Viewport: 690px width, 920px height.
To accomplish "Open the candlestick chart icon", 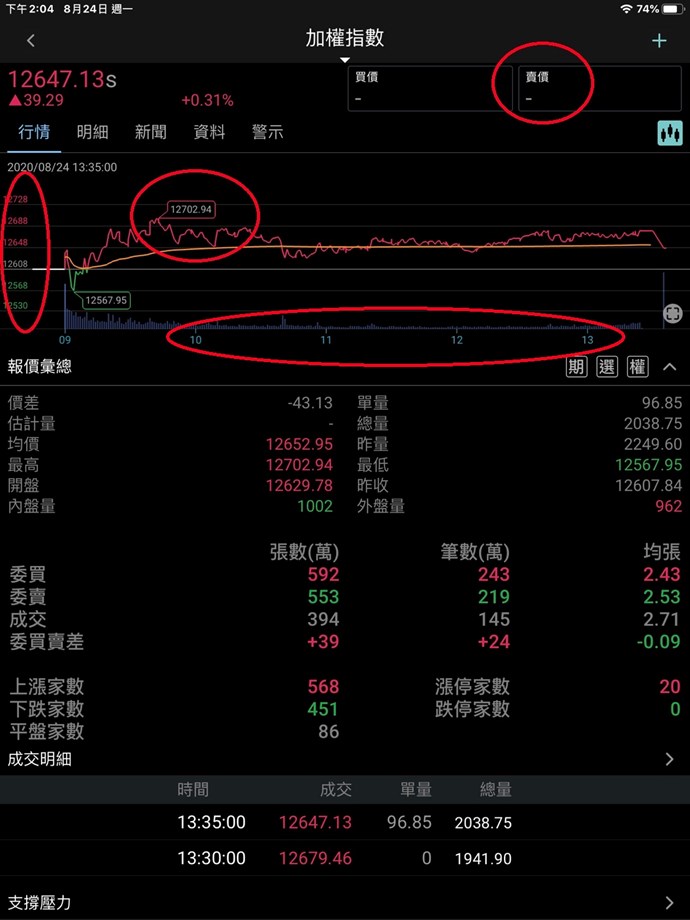I will pos(669,133).
